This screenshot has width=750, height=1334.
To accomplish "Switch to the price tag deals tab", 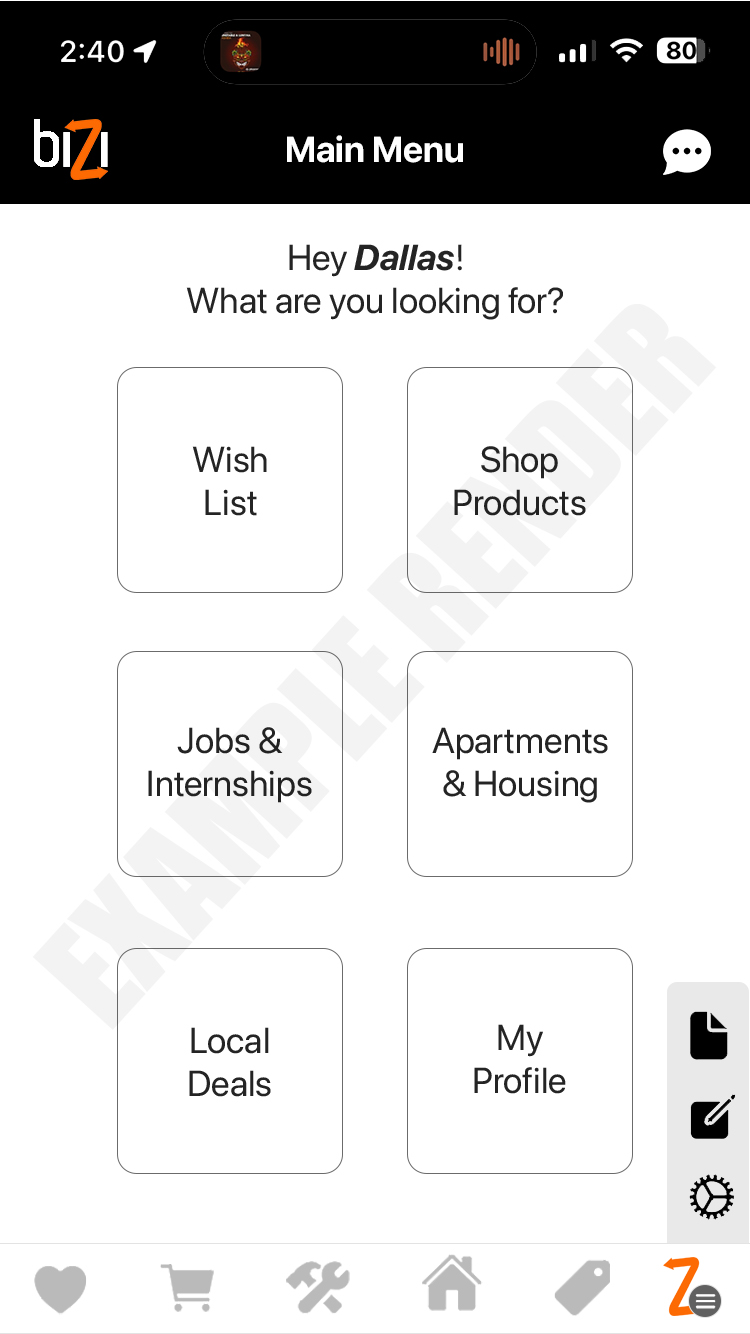I will (x=583, y=1289).
